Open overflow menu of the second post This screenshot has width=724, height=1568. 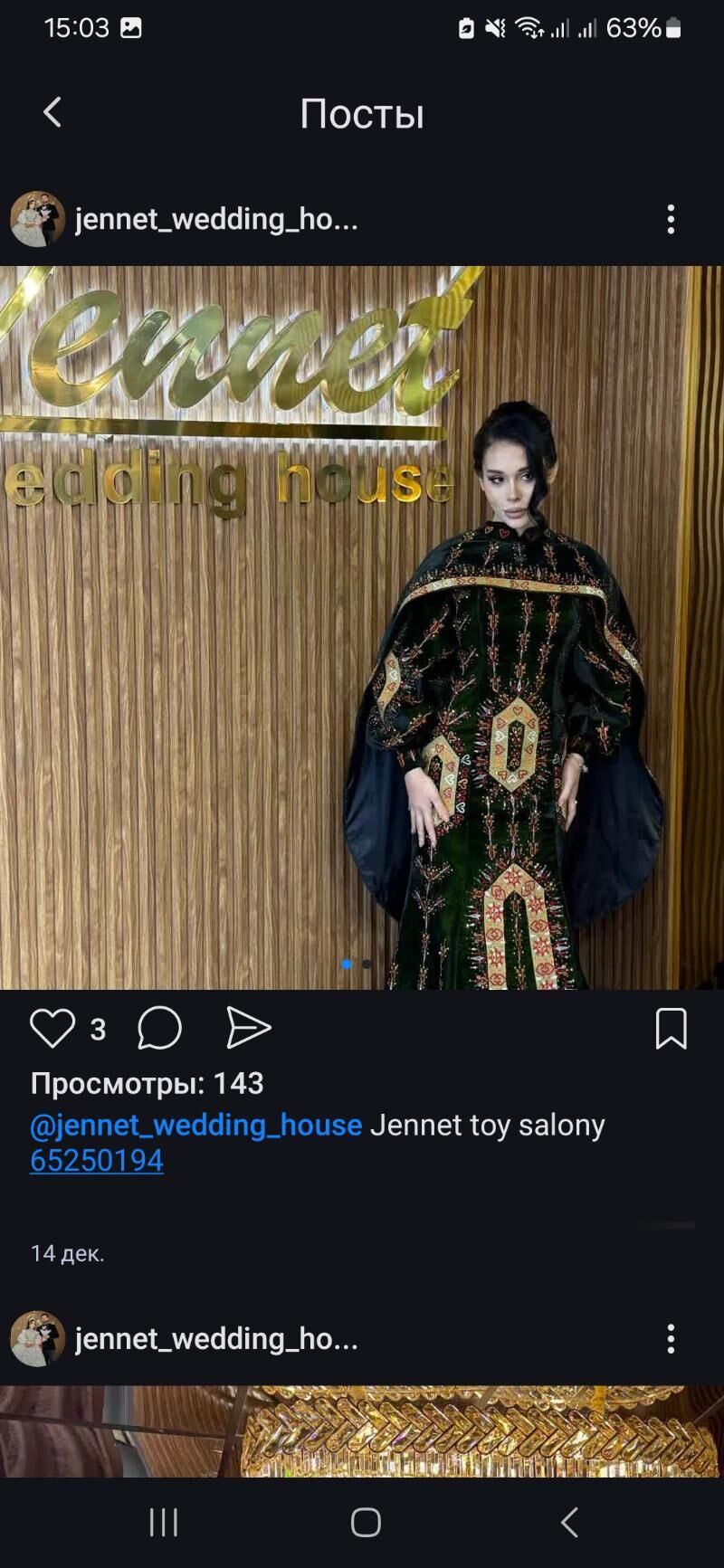click(x=671, y=1339)
